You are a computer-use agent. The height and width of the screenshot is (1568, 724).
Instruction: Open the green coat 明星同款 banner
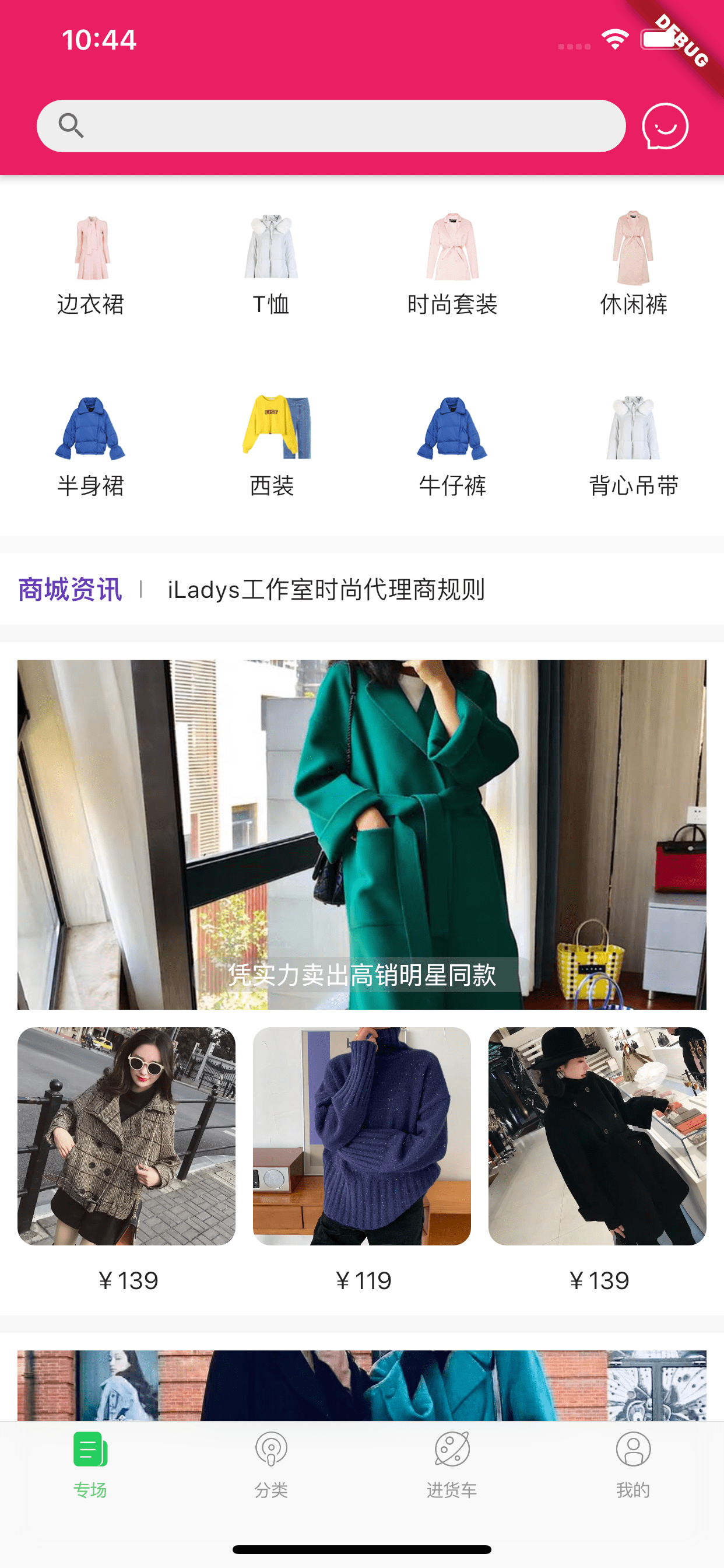[362, 834]
